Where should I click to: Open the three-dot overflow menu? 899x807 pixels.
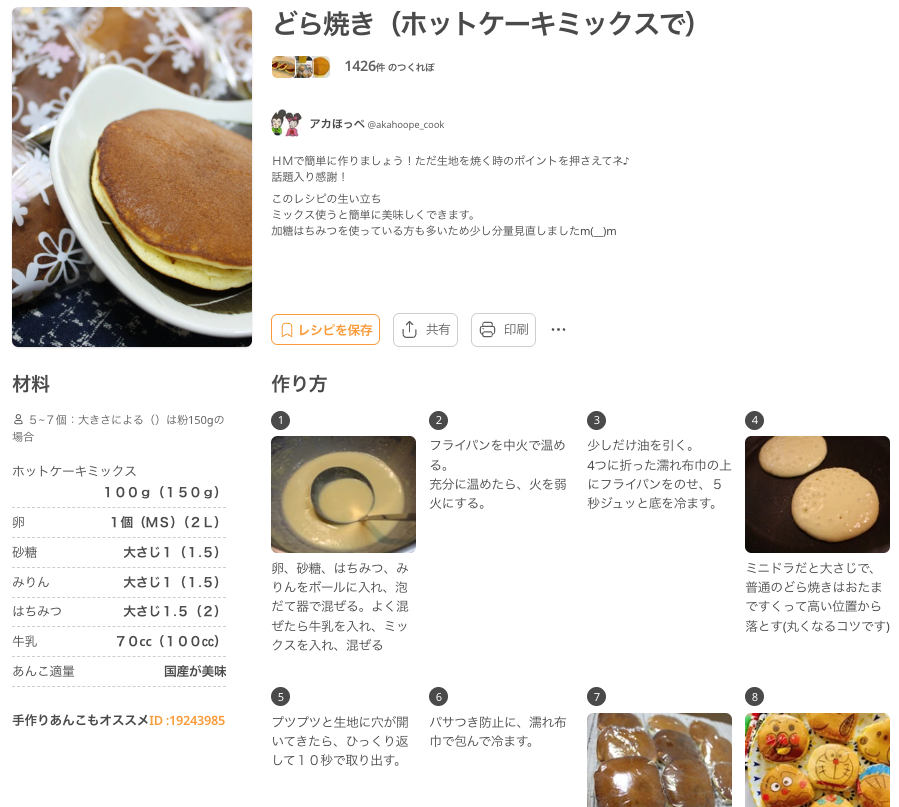(x=558, y=330)
